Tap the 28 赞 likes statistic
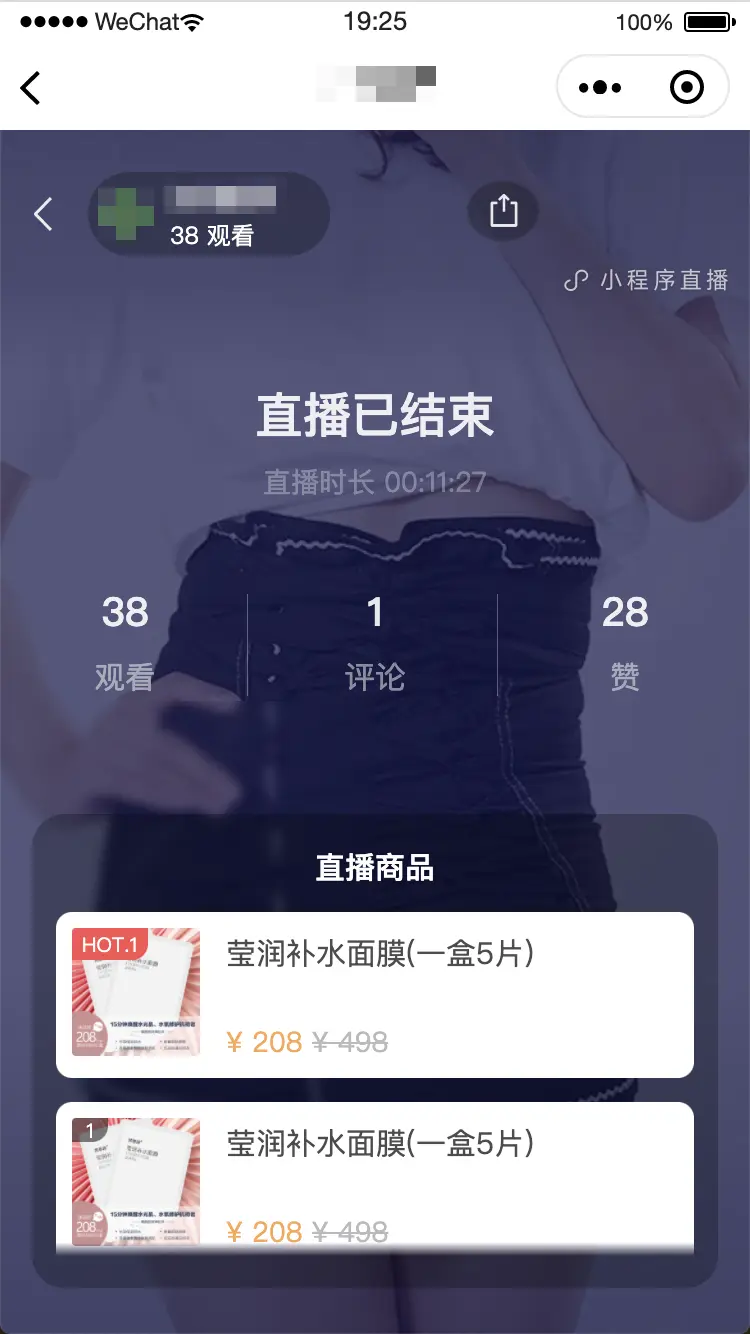The height and width of the screenshot is (1334, 750). click(625, 640)
